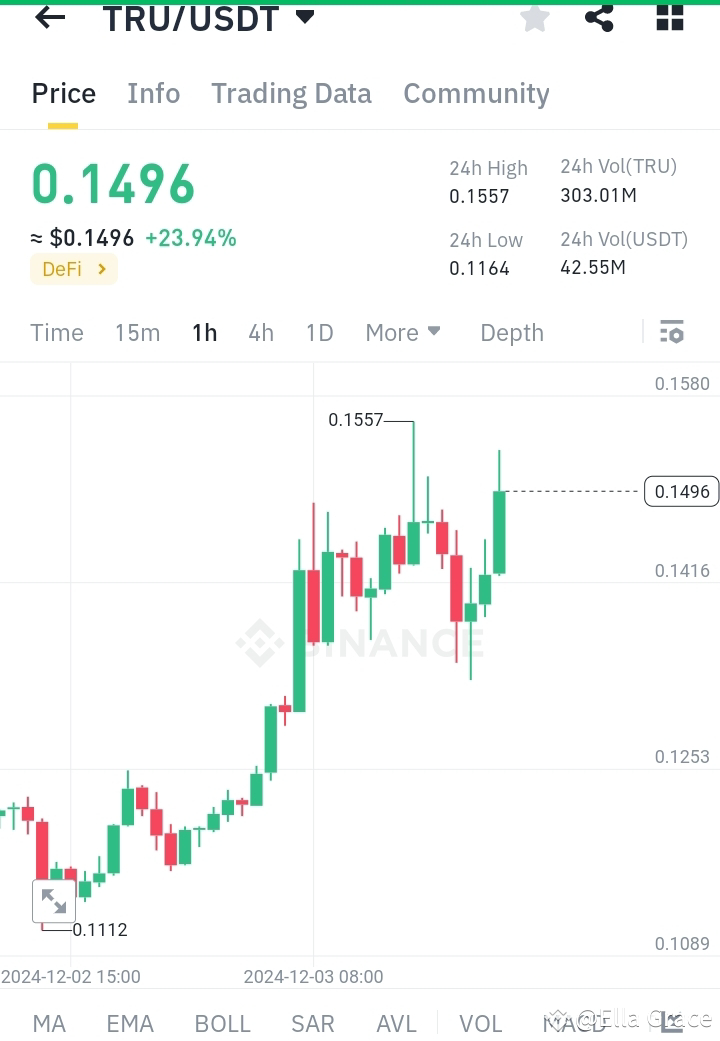Open the Community tab

476,93
